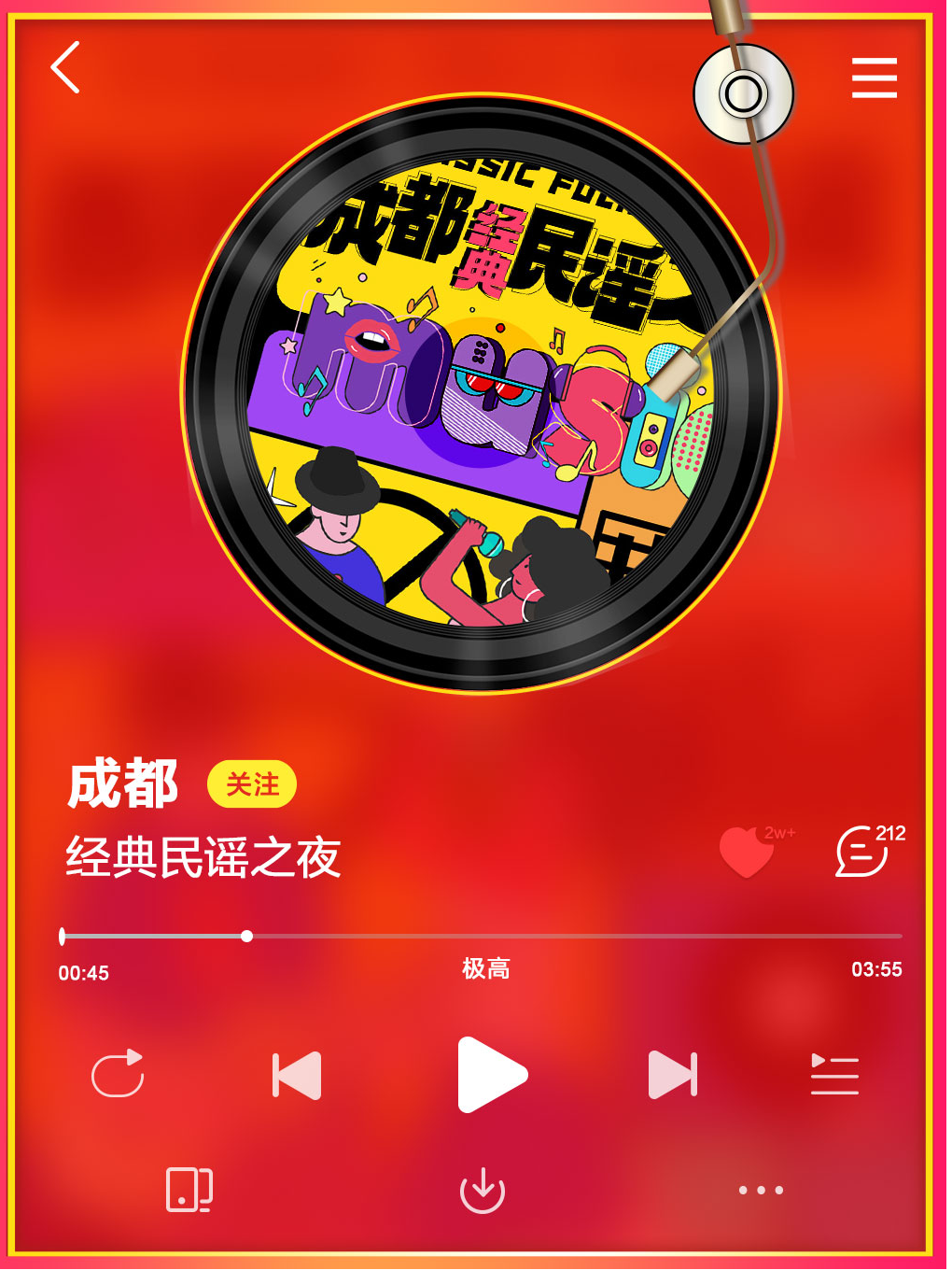952x1270 pixels.
Task: Click the download icon to save the song
Action: tap(483, 1189)
